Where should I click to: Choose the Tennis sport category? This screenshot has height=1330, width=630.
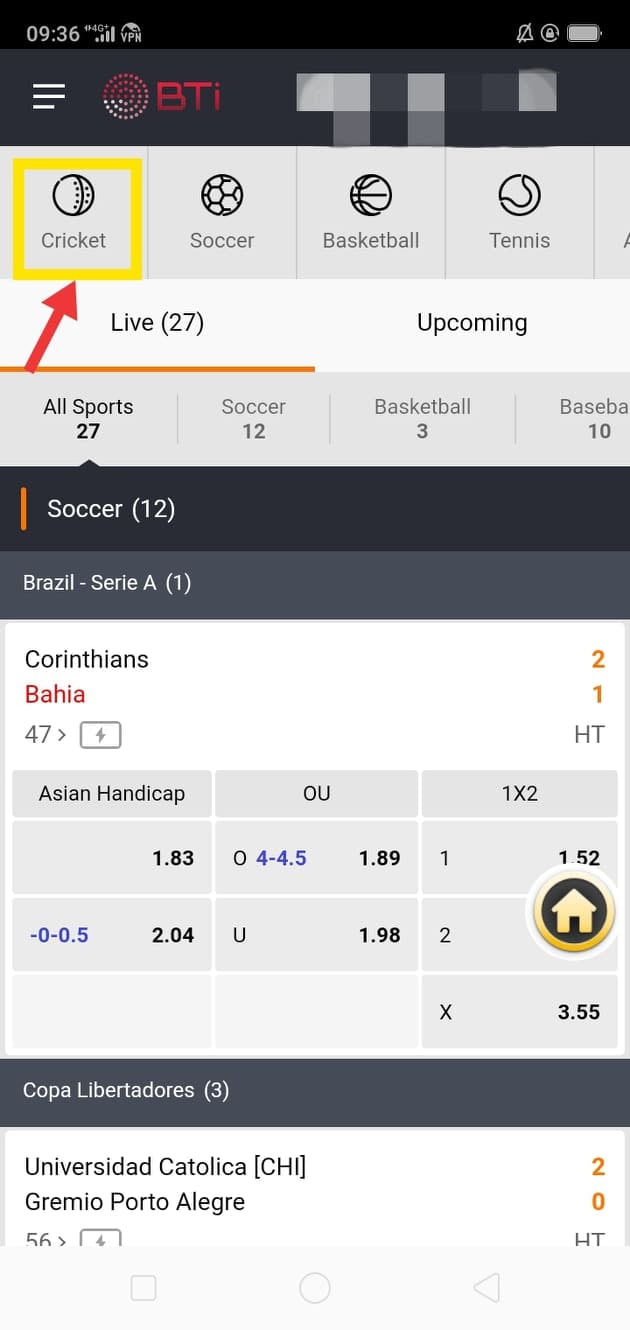pyautogui.click(x=520, y=212)
